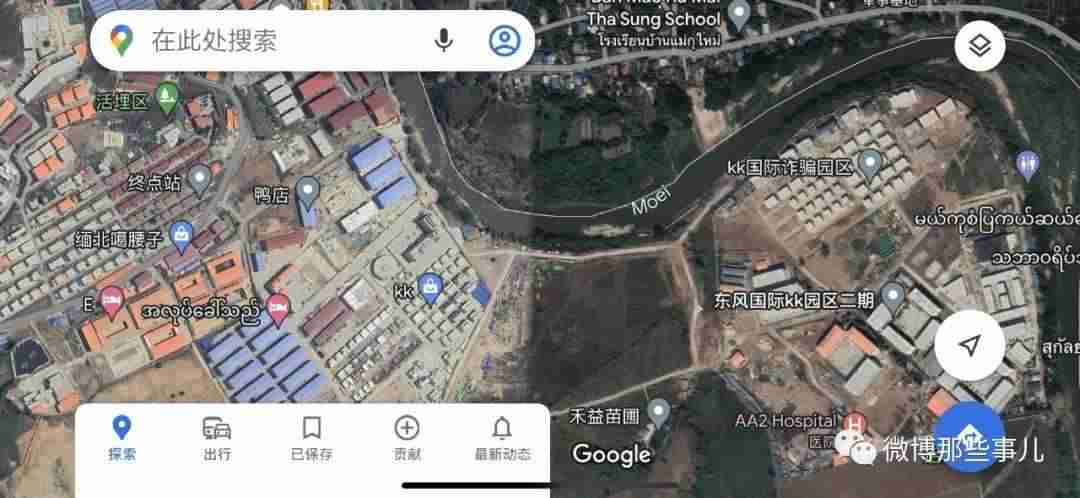The width and height of the screenshot is (1080, 498).
Task: Select the AA2 Hospital marker
Action: pyautogui.click(x=855, y=422)
